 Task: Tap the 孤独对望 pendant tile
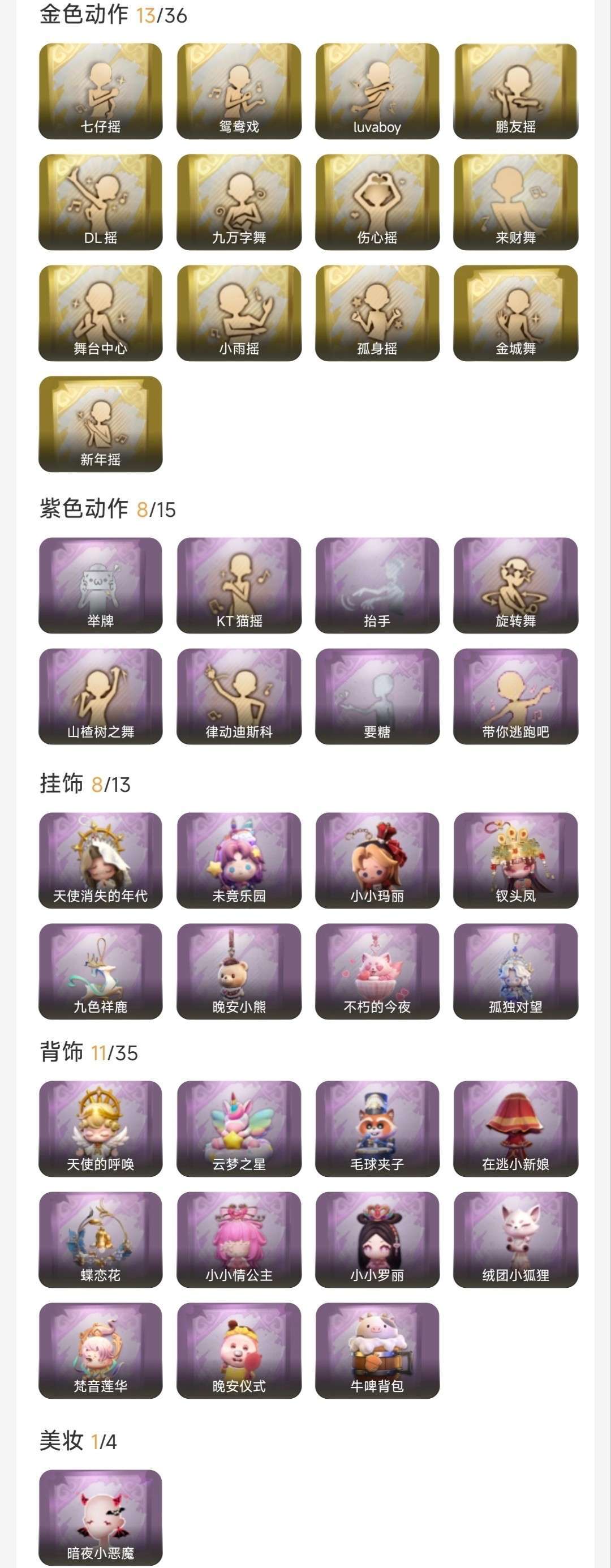click(515, 971)
